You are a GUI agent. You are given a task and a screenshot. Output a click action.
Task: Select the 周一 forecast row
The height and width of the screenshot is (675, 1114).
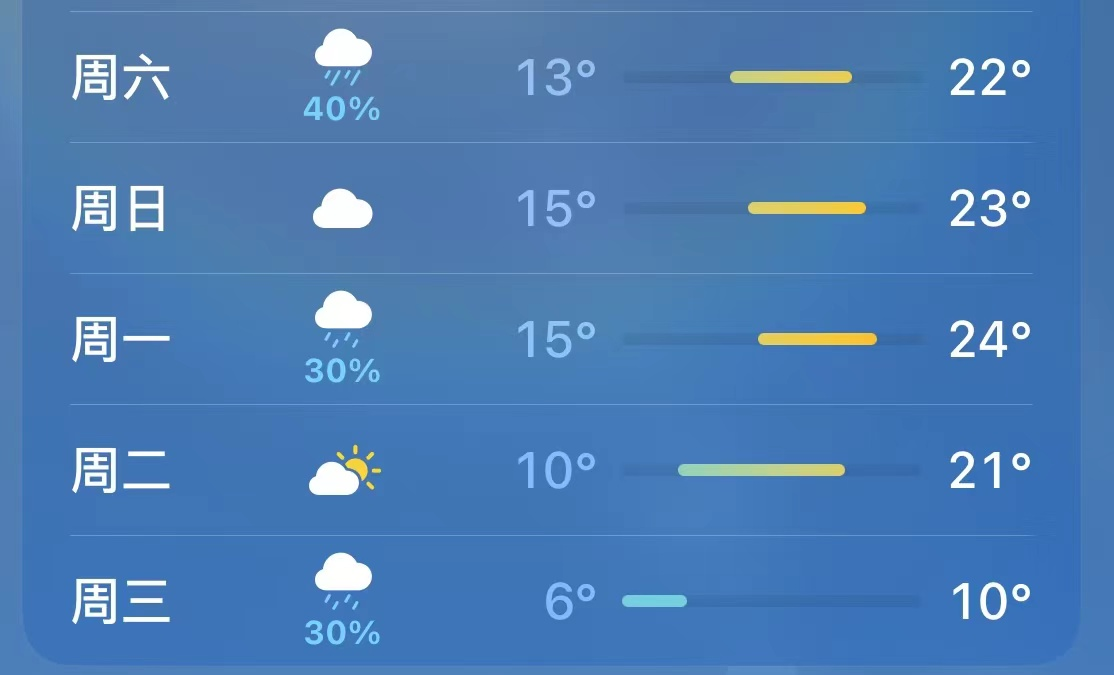pyautogui.click(x=120, y=340)
